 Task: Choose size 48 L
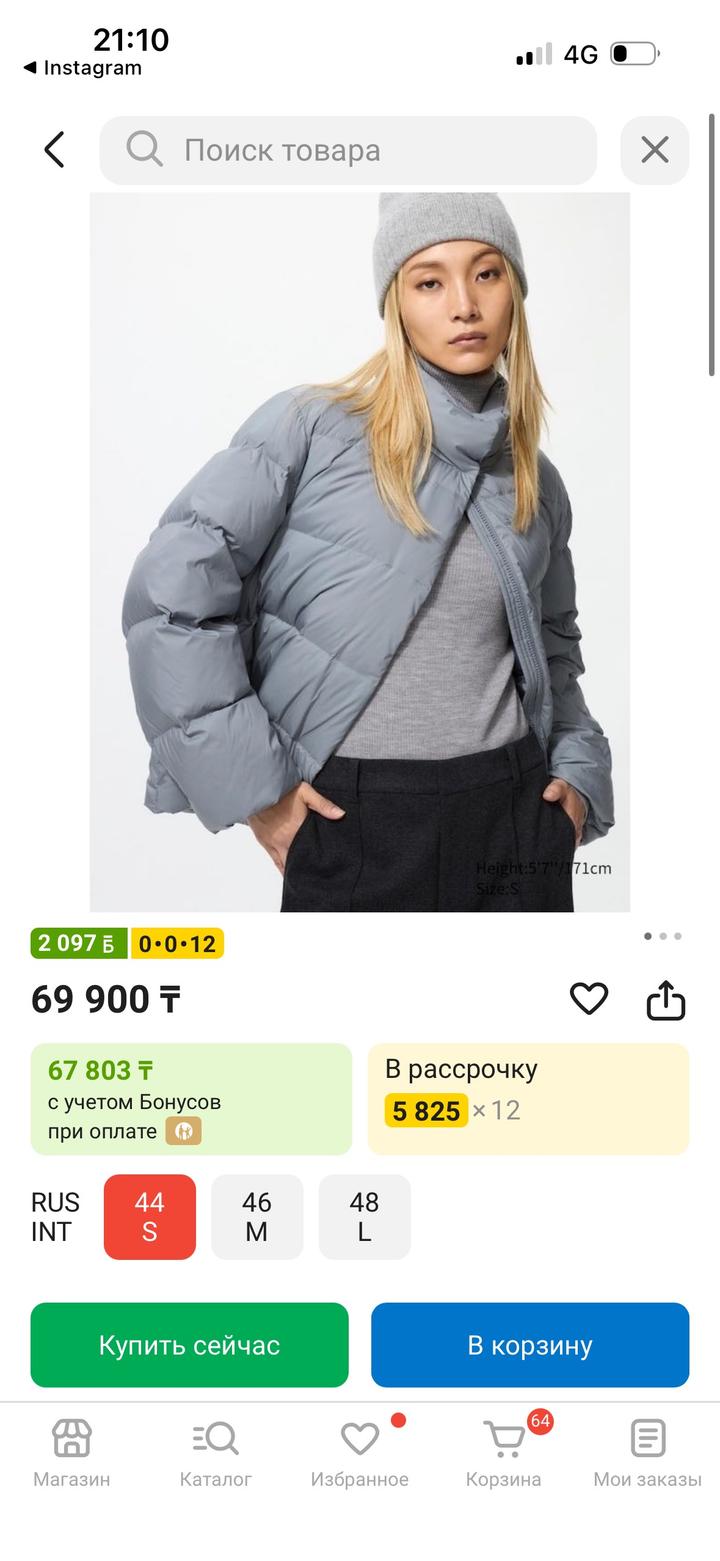(x=364, y=1216)
